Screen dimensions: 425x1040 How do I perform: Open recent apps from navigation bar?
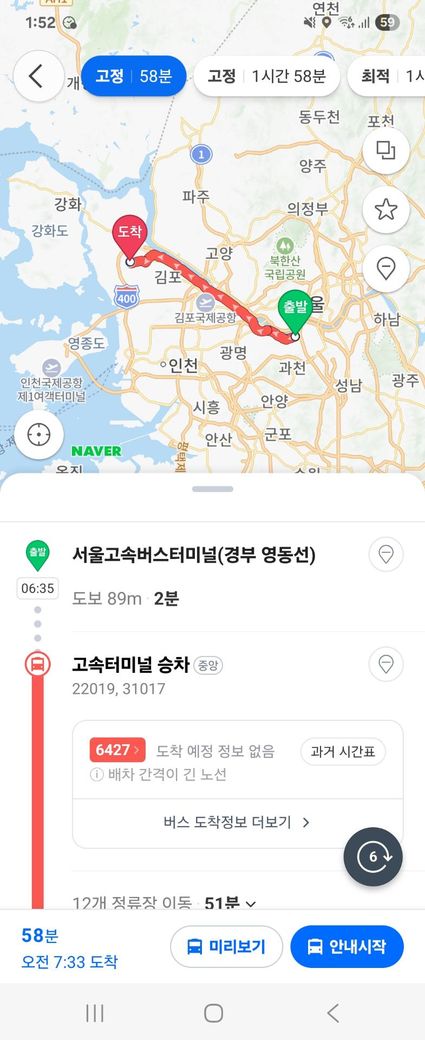coord(94,1012)
